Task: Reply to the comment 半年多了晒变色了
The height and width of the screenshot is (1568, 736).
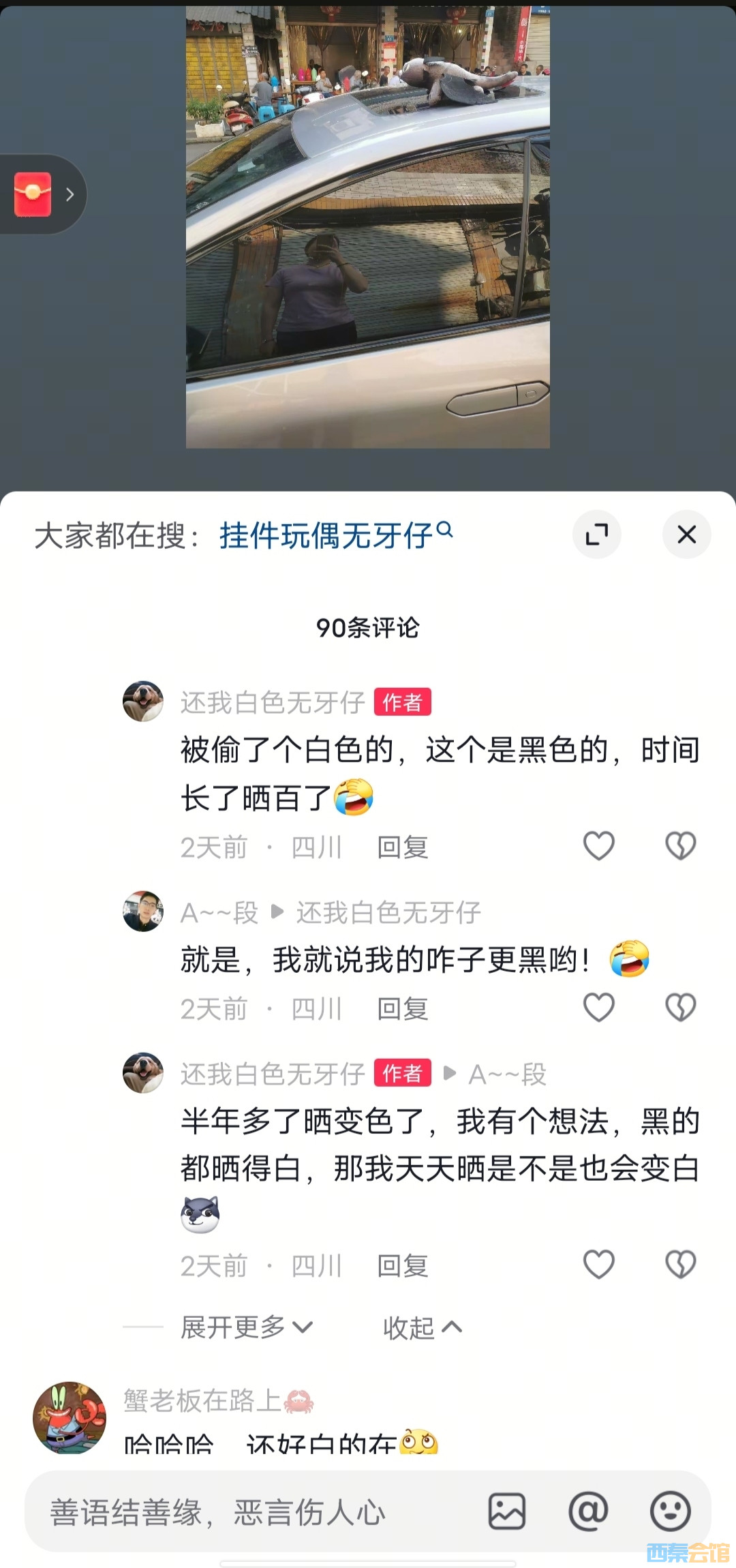Action: pyautogui.click(x=402, y=1266)
